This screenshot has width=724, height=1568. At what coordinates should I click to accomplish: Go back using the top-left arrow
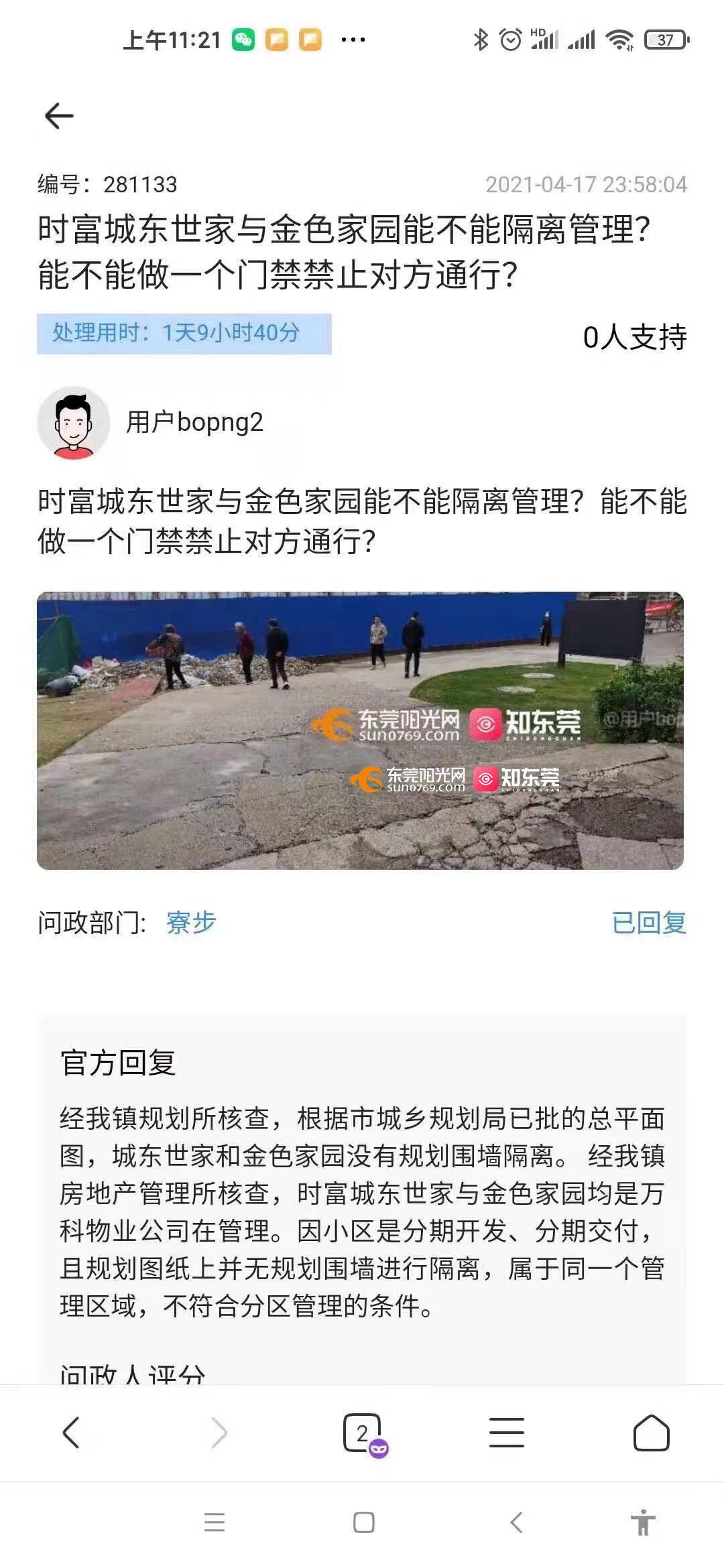click(x=59, y=116)
